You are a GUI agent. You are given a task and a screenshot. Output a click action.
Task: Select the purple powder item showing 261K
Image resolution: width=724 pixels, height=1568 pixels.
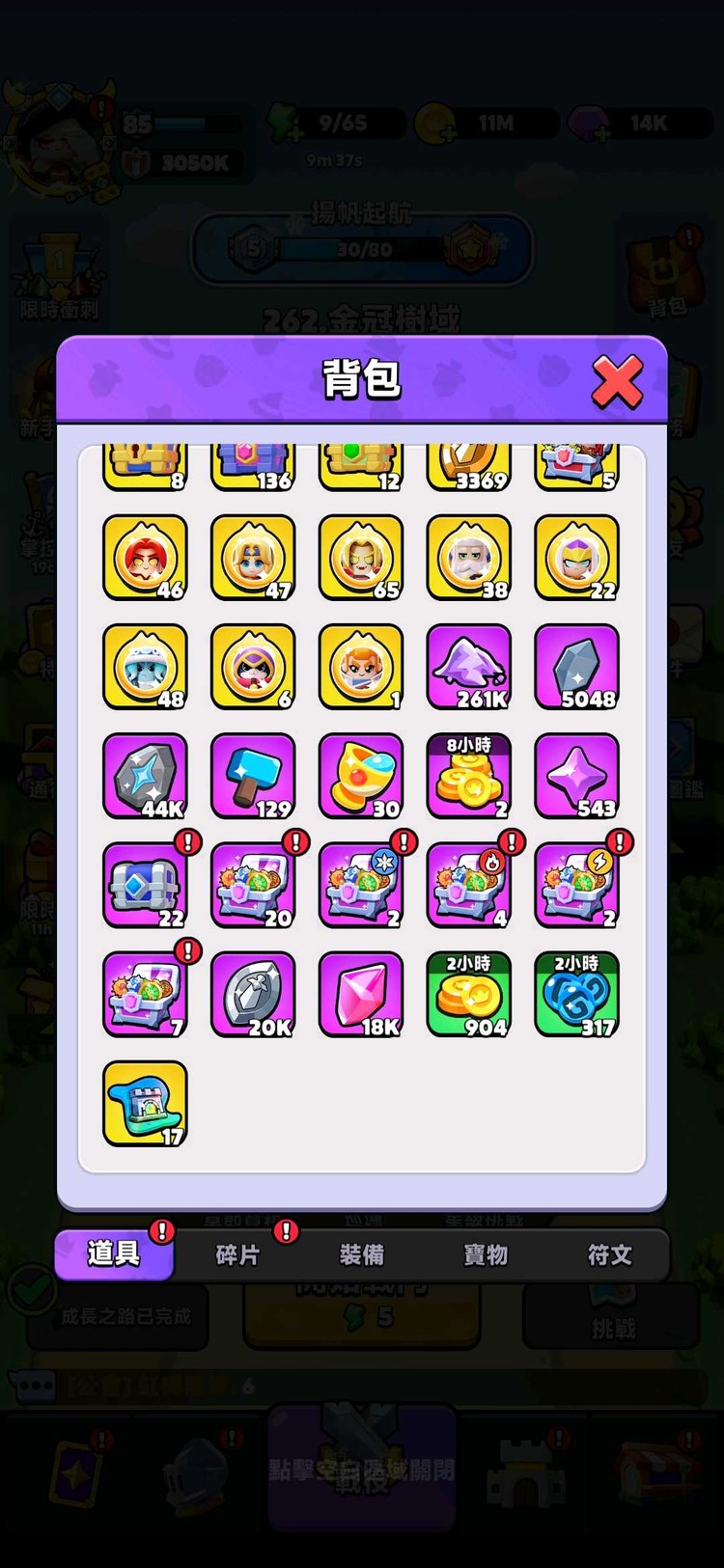469,667
